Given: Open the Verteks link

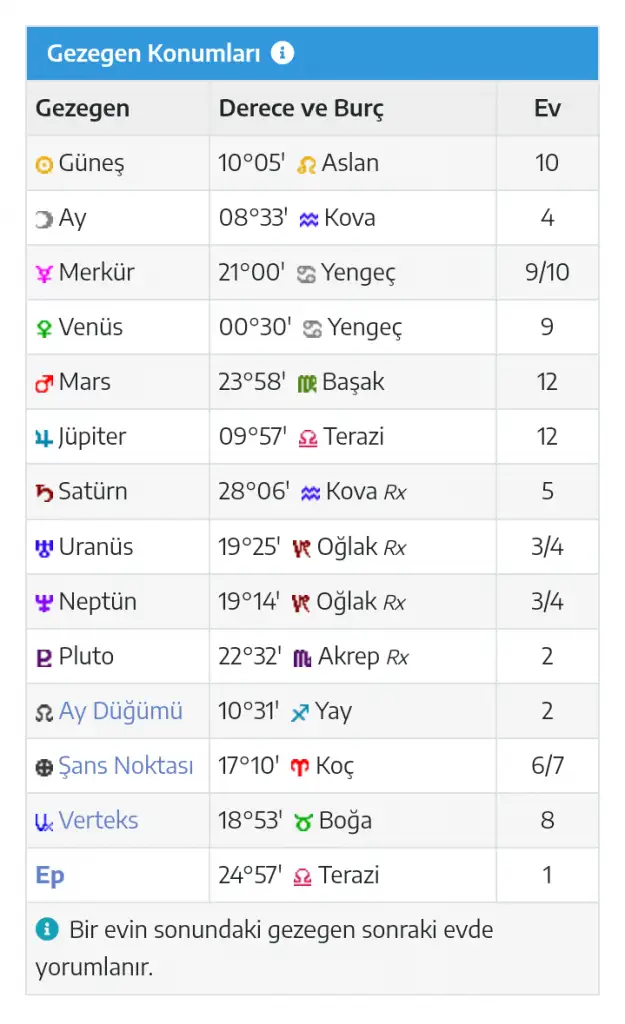Looking at the screenshot, I should click(99, 820).
